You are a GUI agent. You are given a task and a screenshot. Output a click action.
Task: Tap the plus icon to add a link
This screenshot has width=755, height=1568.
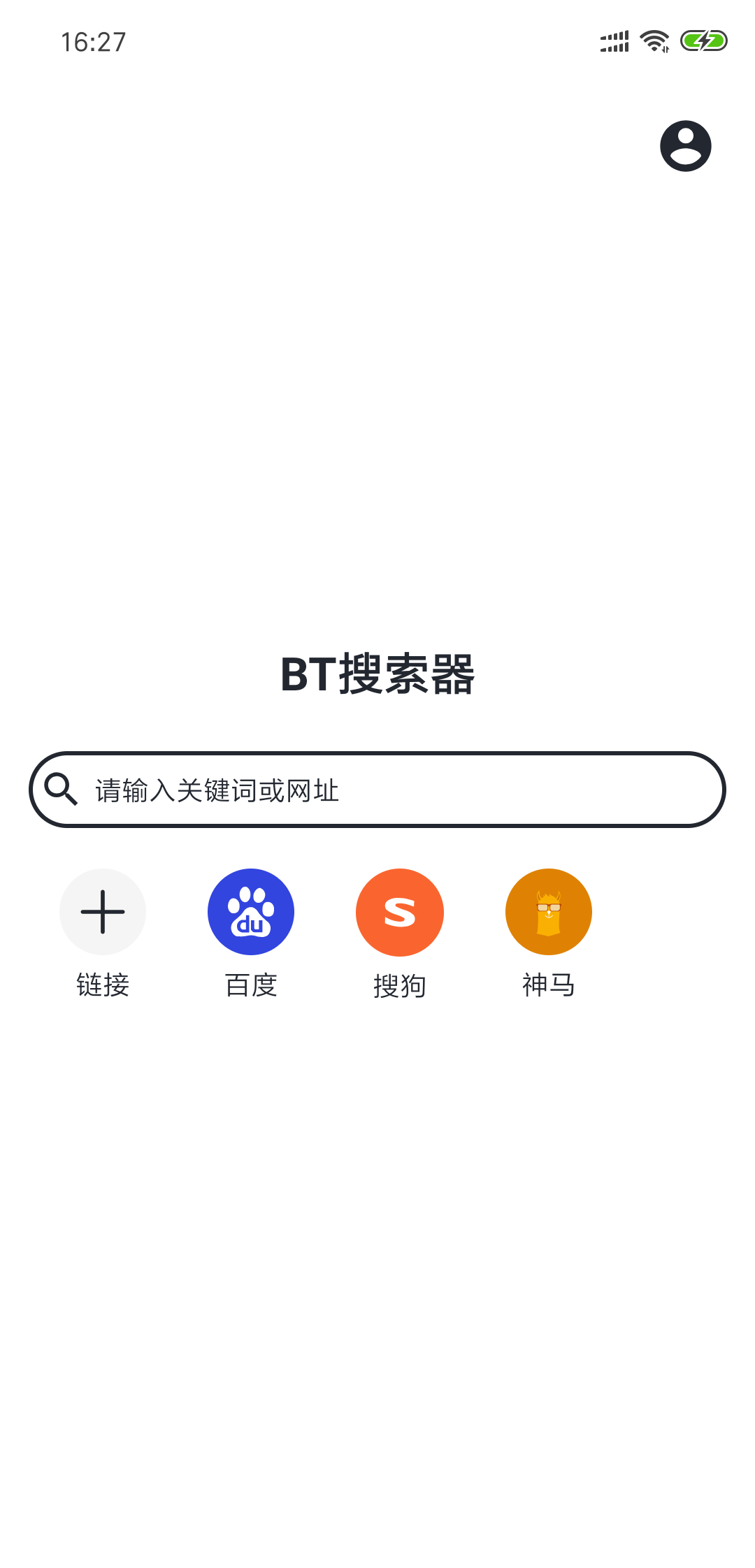pyautogui.click(x=102, y=912)
